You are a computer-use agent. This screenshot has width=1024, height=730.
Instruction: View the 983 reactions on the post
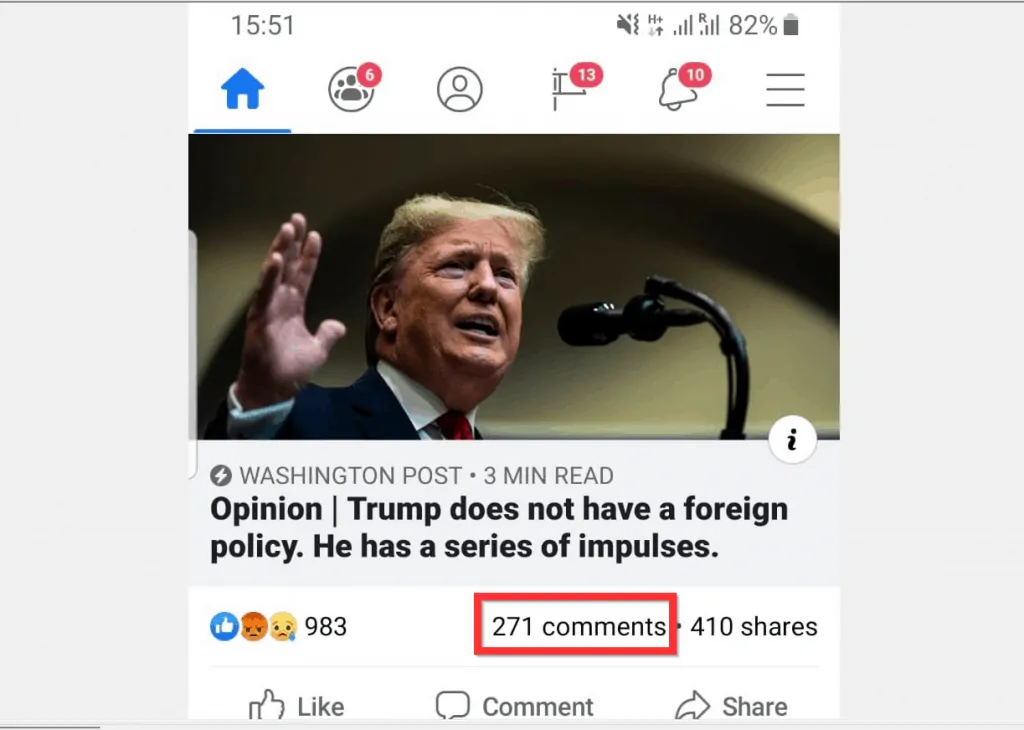click(279, 627)
